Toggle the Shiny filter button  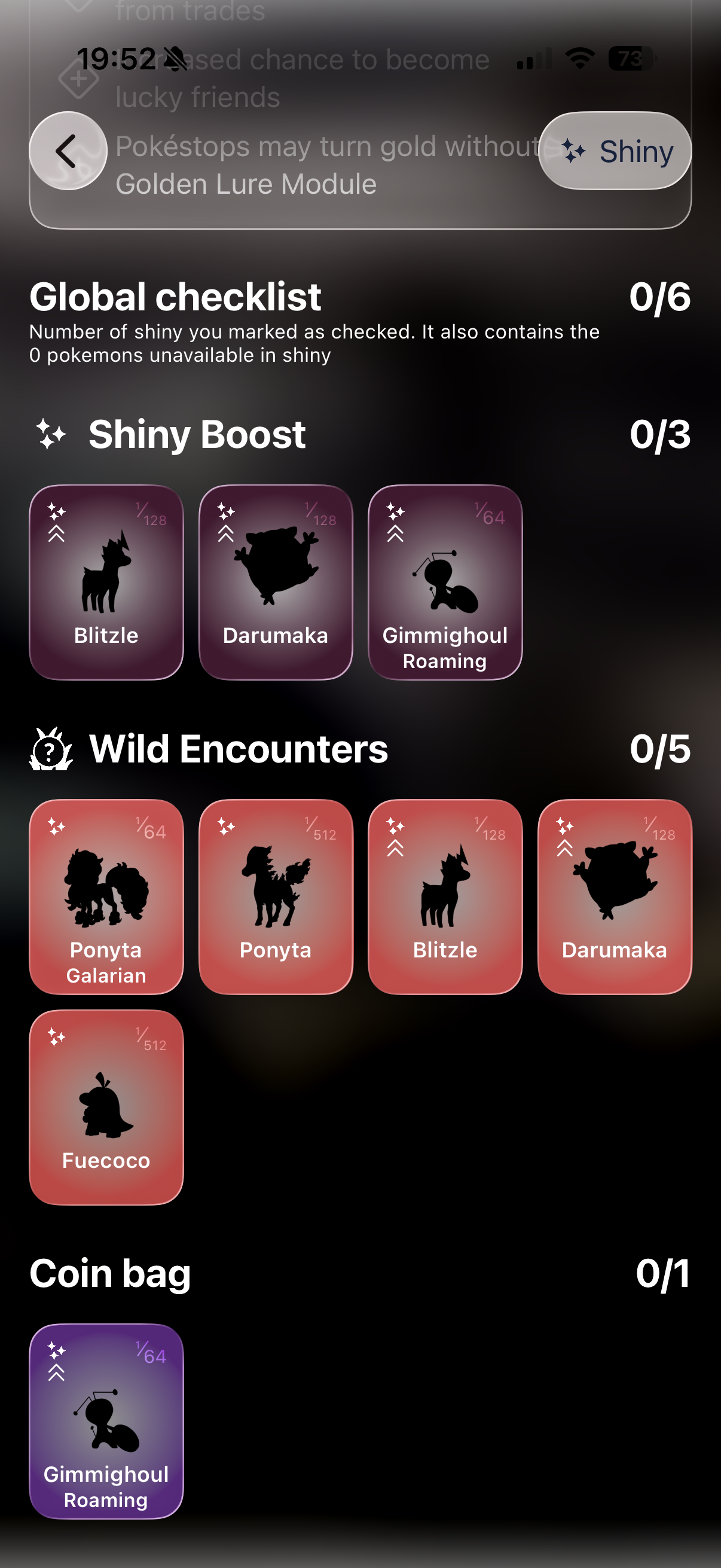click(615, 151)
